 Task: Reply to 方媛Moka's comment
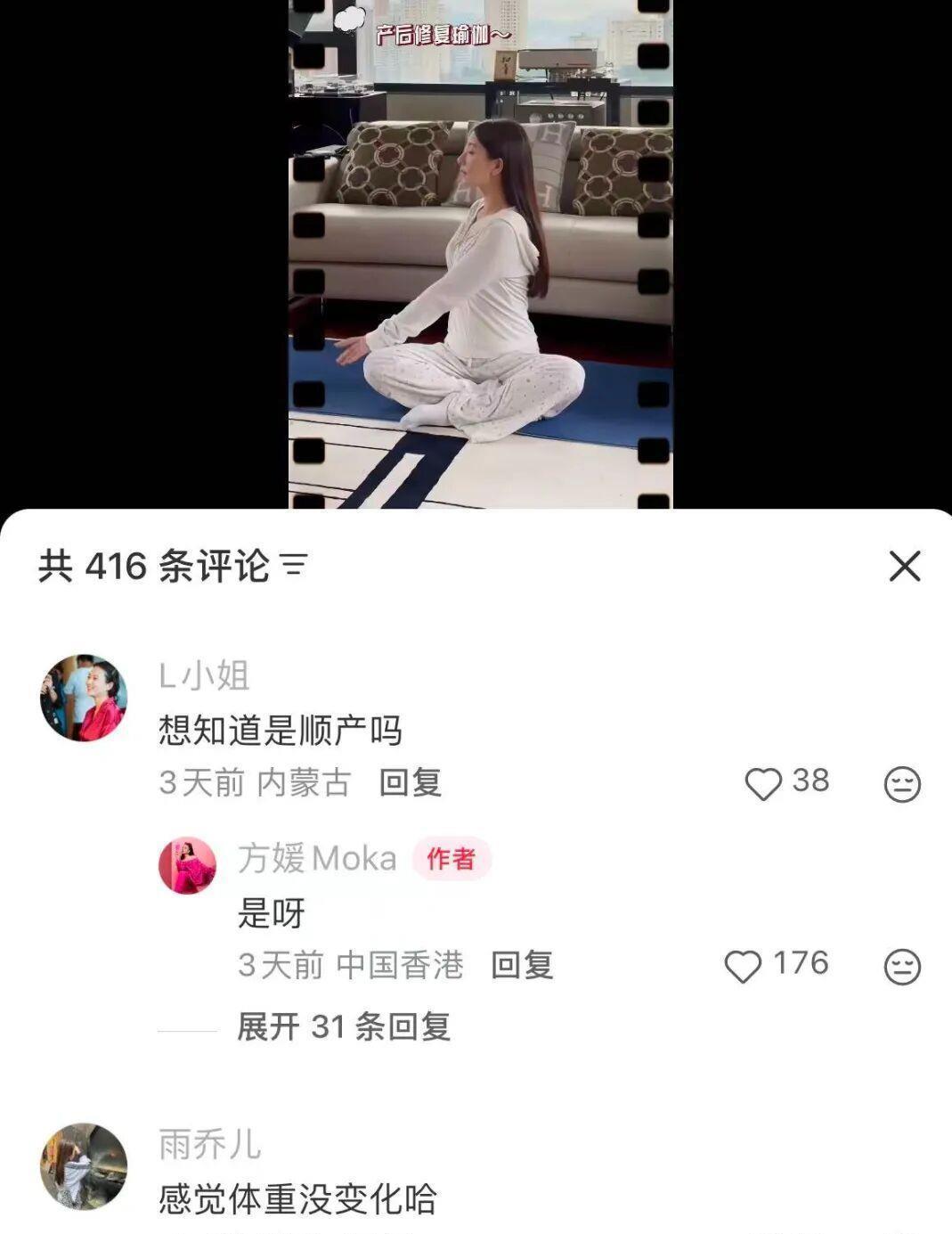[522, 965]
